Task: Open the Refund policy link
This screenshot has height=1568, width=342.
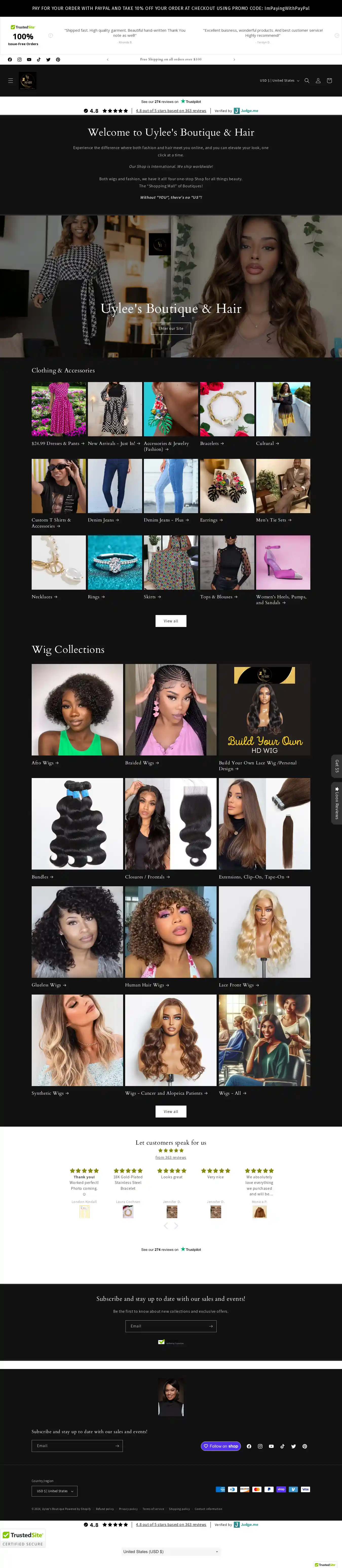Action: click(105, 1508)
